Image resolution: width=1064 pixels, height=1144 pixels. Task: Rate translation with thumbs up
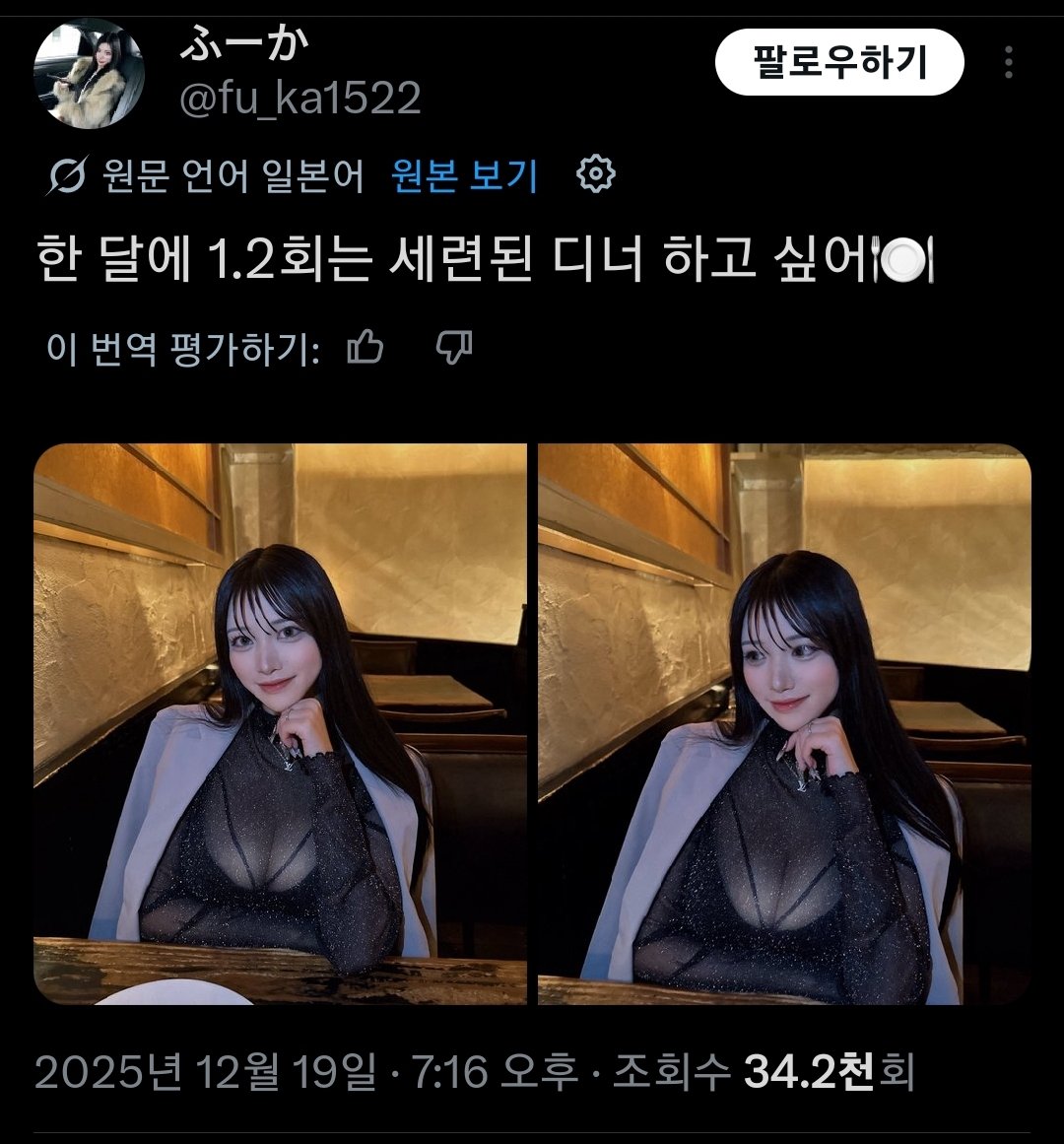point(366,347)
